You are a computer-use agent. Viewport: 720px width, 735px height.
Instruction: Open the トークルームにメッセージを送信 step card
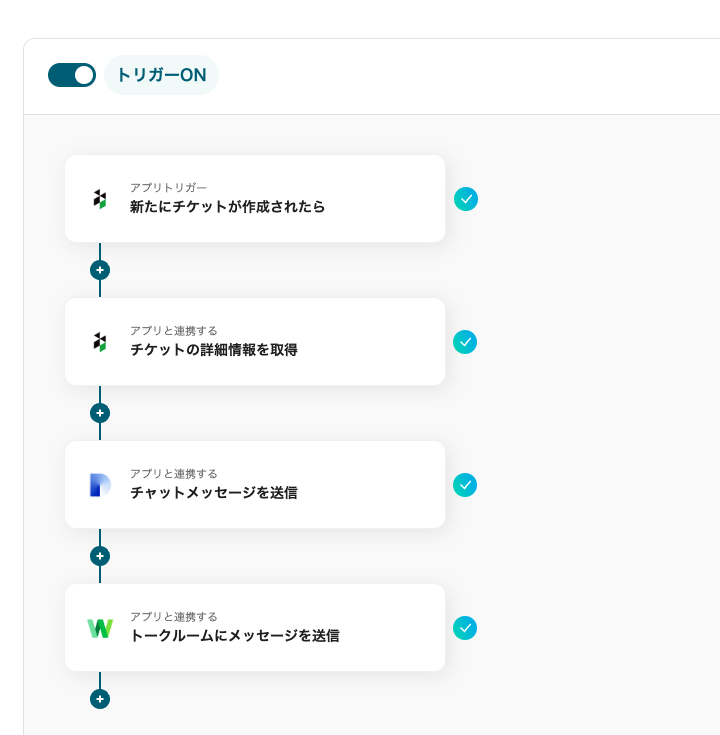point(255,627)
